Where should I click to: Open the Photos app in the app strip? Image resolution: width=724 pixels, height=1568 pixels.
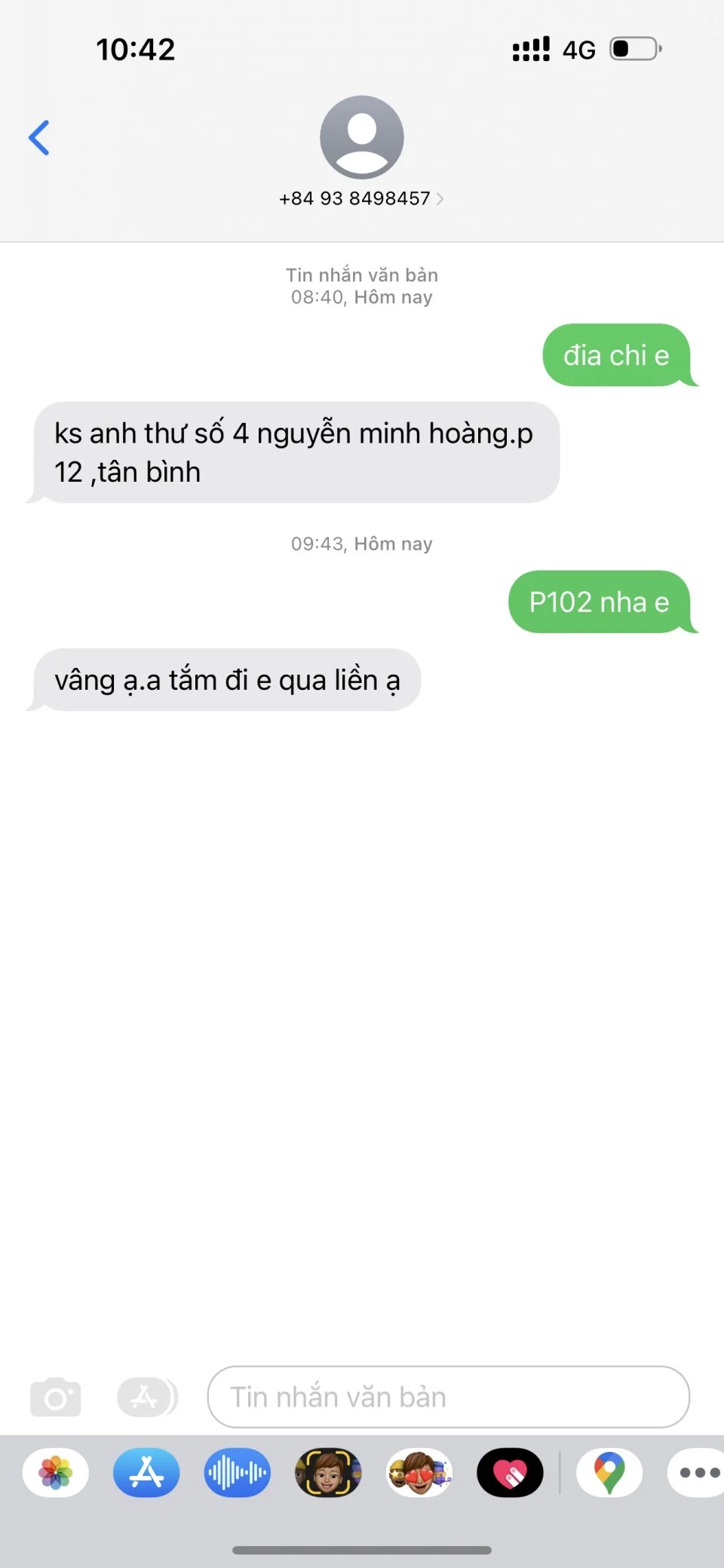point(56,1472)
